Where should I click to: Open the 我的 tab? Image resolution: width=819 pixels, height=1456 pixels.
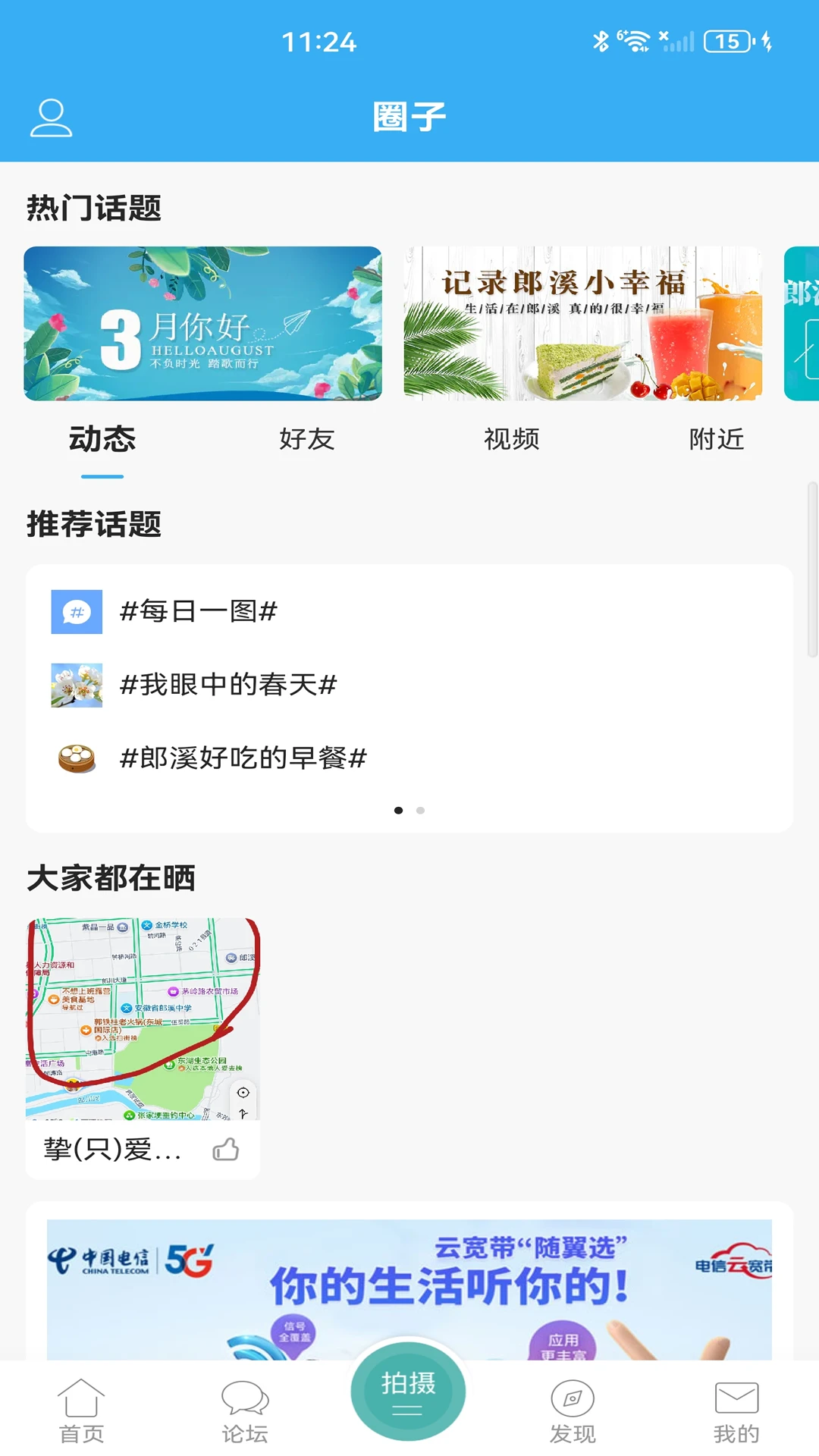[x=736, y=1410]
